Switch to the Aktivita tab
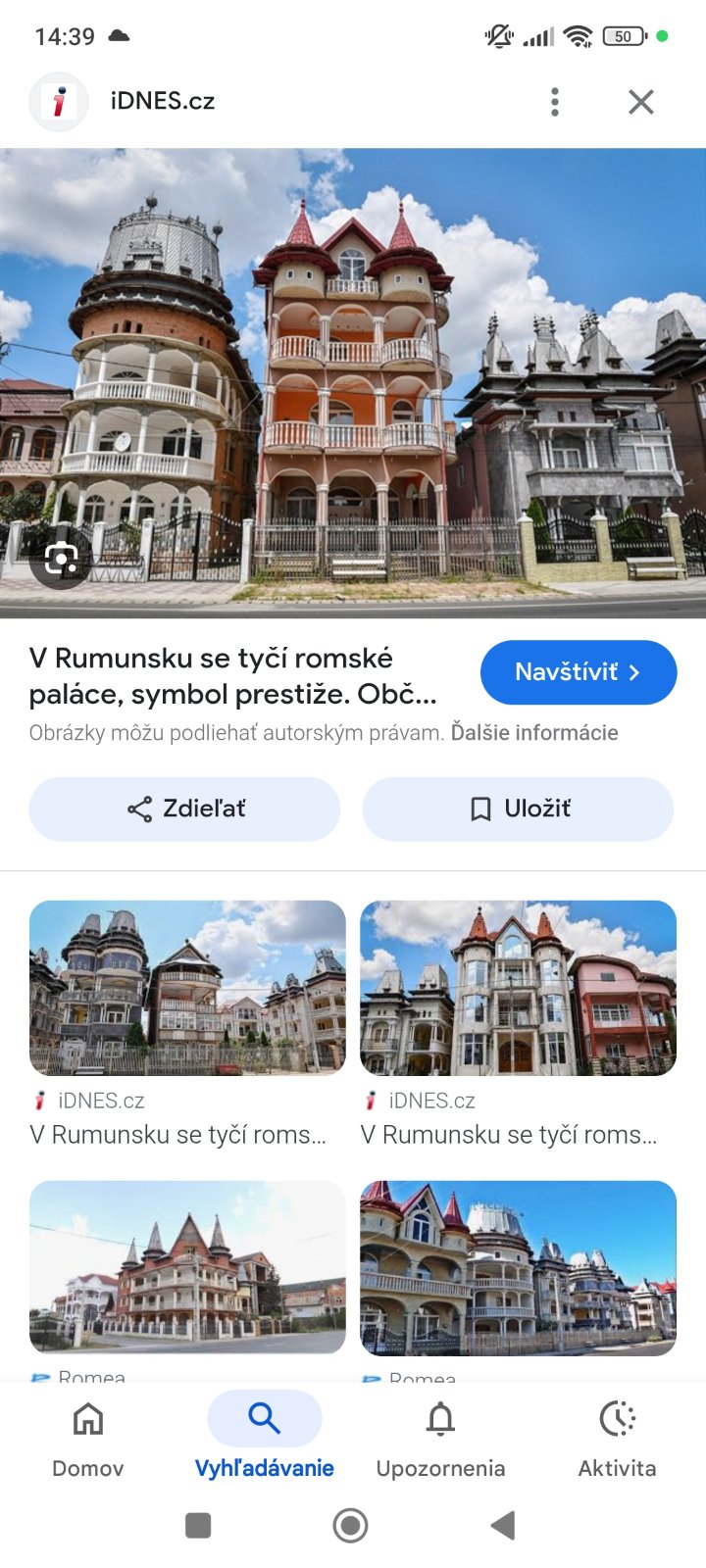The width and height of the screenshot is (706, 1568). (x=617, y=1438)
